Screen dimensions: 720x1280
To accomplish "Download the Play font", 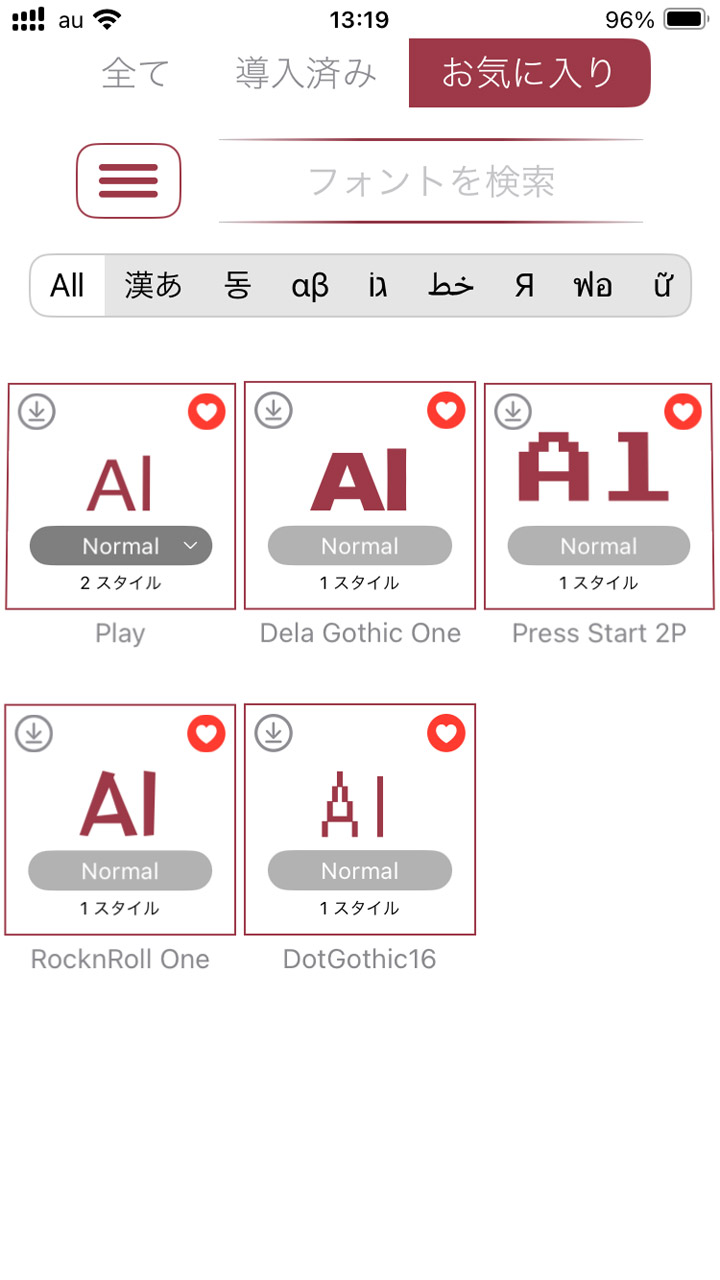I will [37, 411].
